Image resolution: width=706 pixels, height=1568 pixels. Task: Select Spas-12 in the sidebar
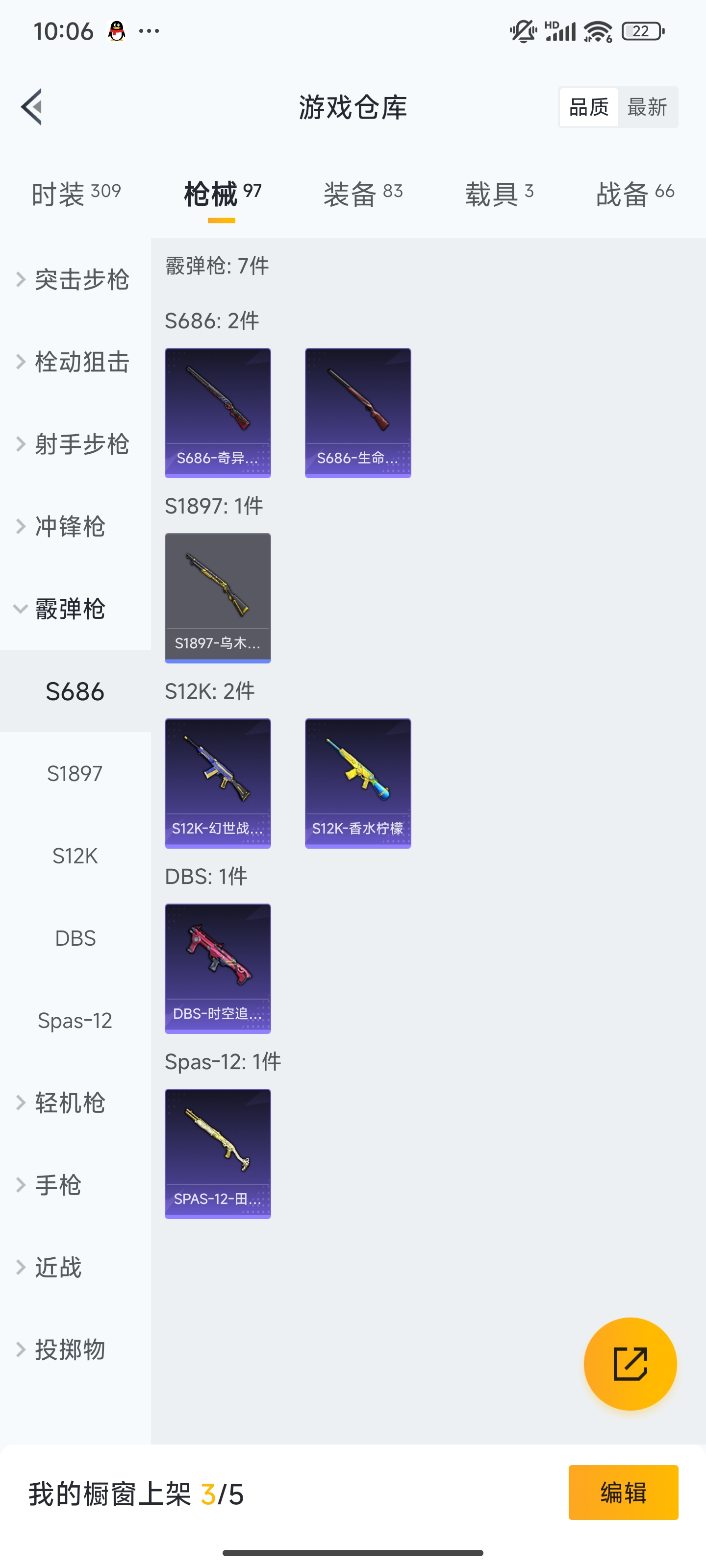(x=75, y=1020)
